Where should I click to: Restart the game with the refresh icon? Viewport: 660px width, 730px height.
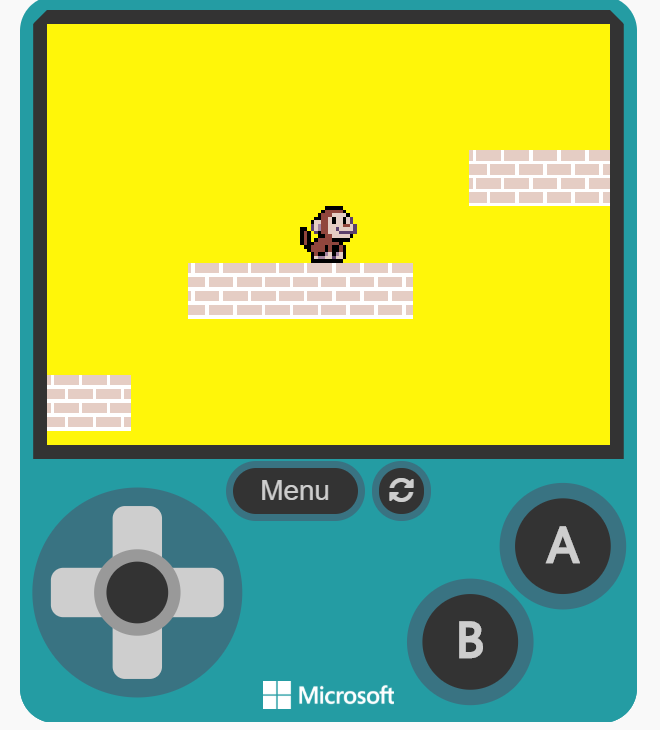401,490
